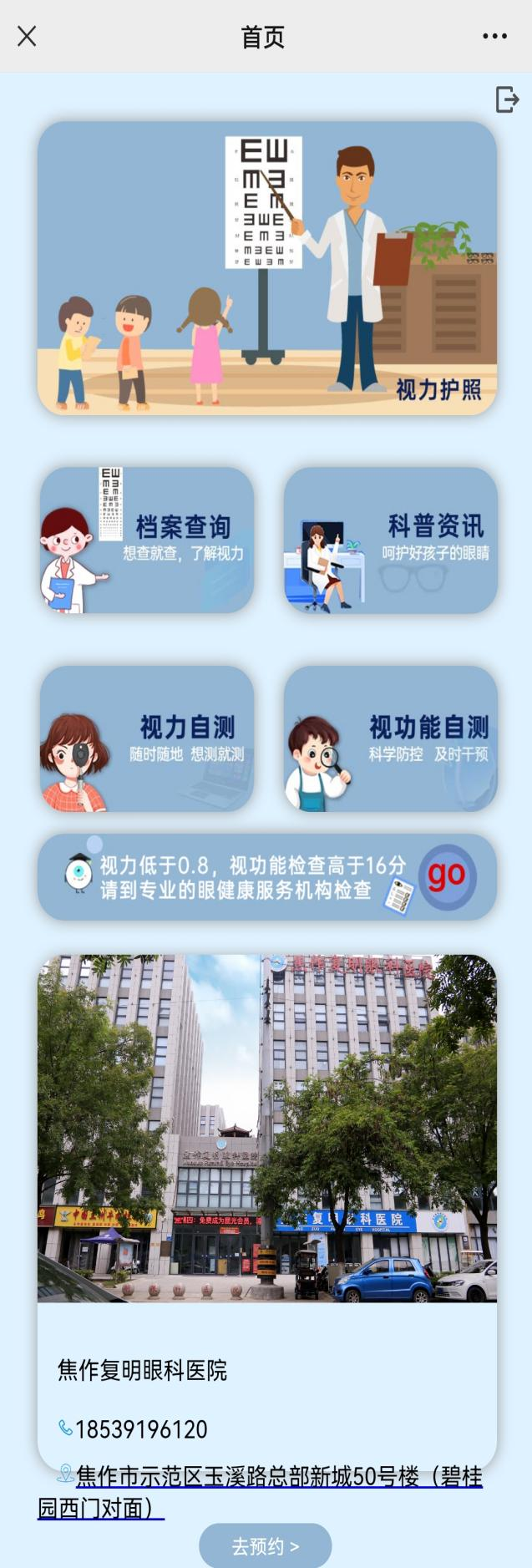Open the three-dot overflow menu

click(x=494, y=36)
